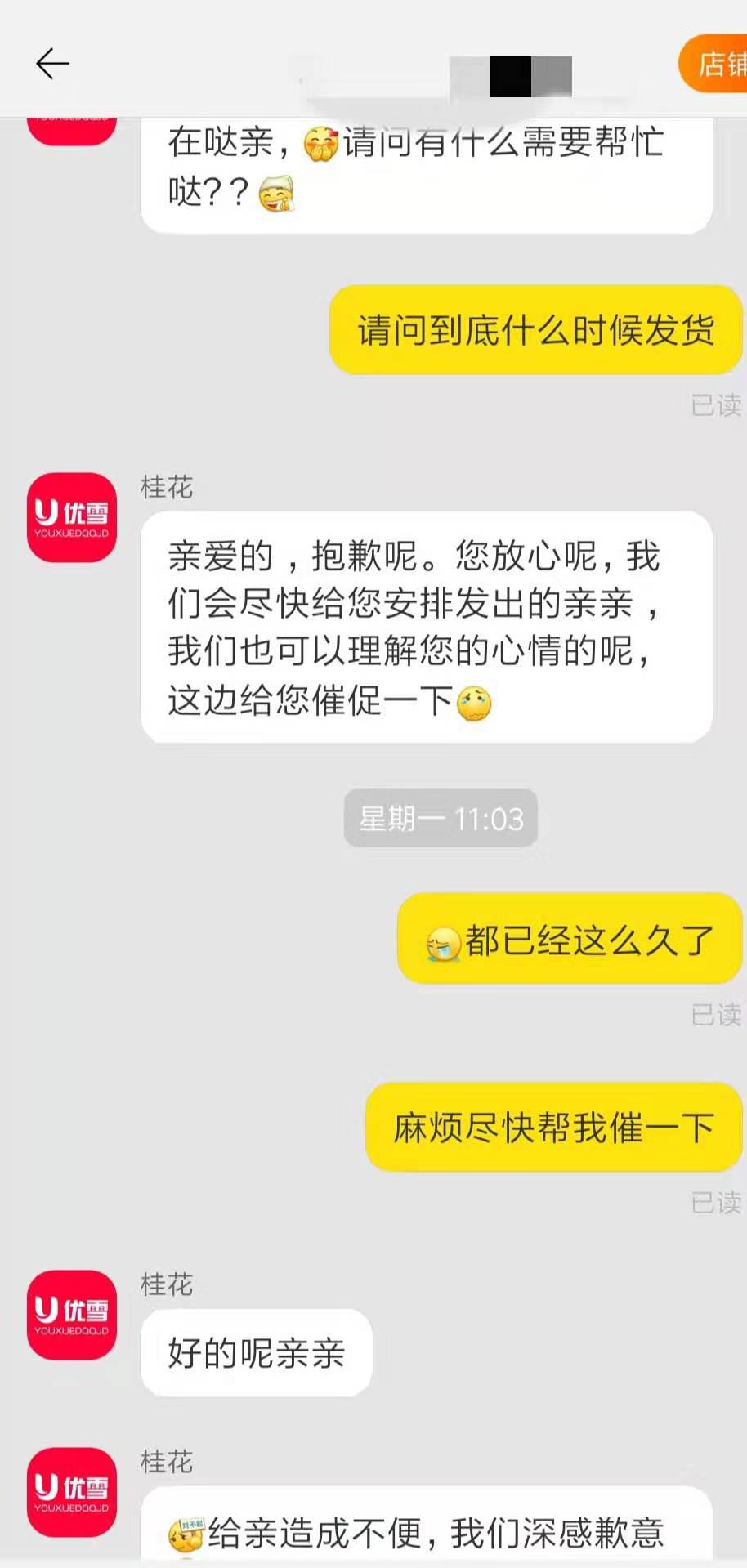This screenshot has height=1568, width=747.
Task: Tap the back arrow to leave the chat
Action: [51, 63]
